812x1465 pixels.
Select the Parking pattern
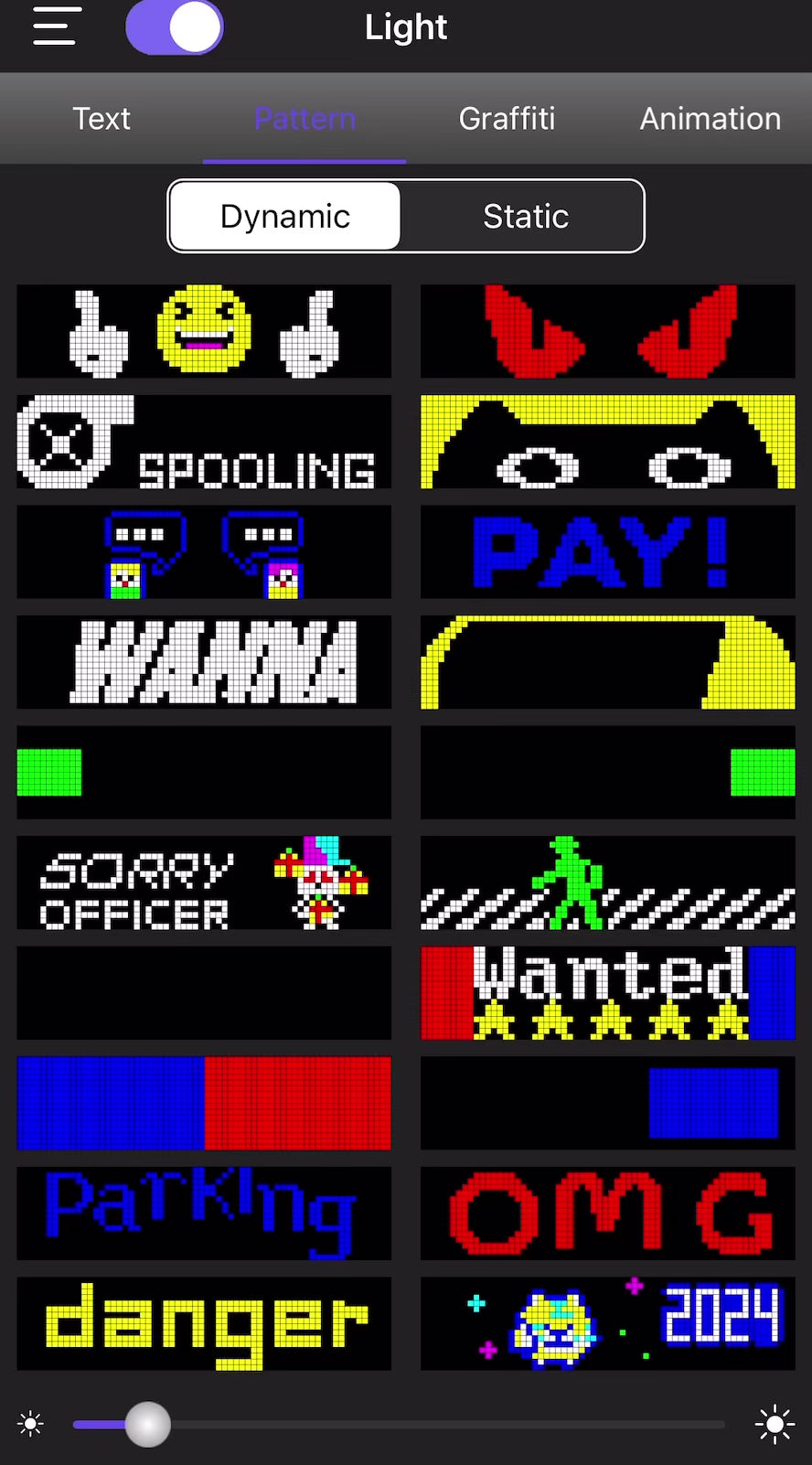point(204,1214)
